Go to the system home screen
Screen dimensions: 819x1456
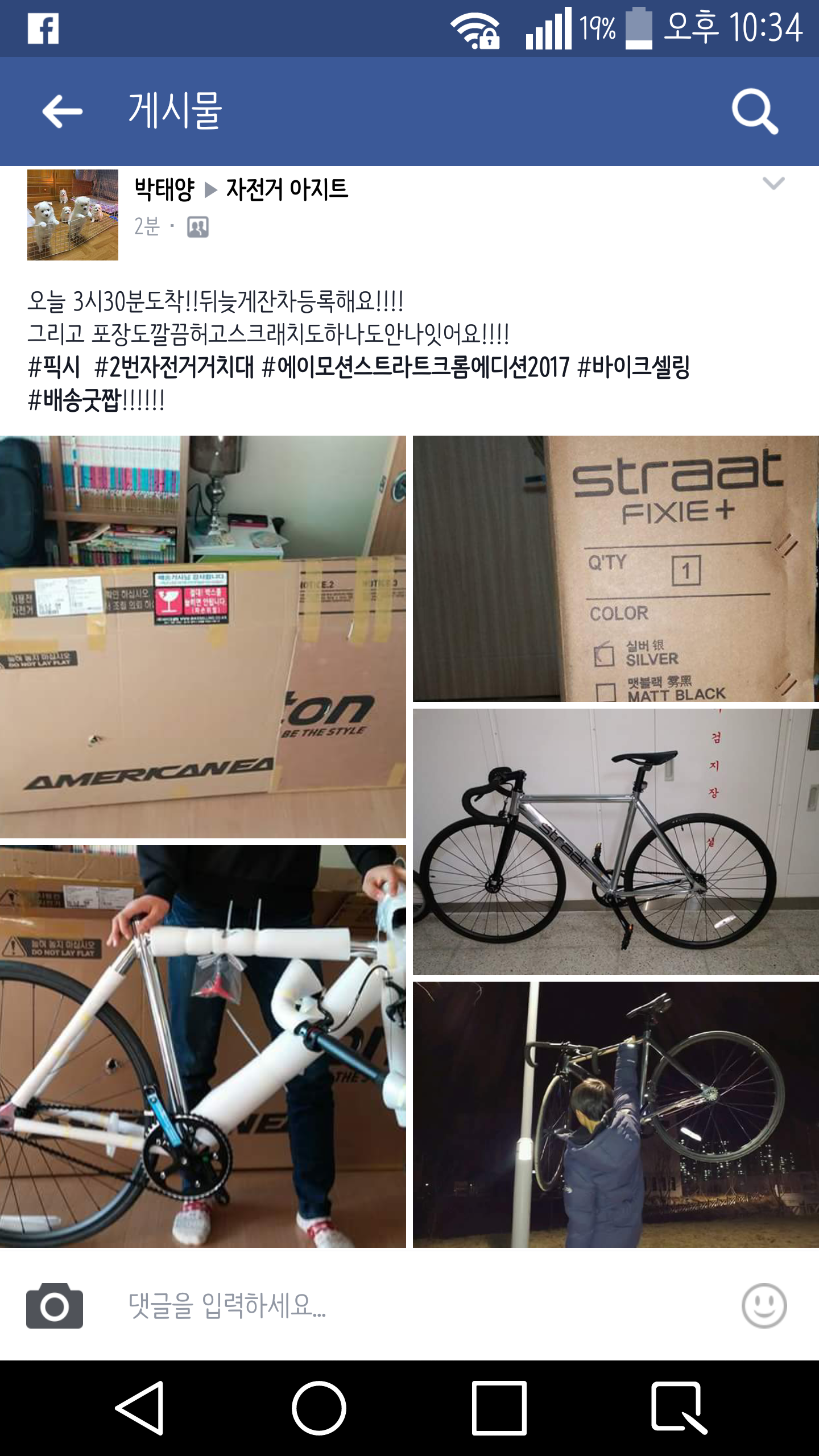click(x=319, y=1408)
